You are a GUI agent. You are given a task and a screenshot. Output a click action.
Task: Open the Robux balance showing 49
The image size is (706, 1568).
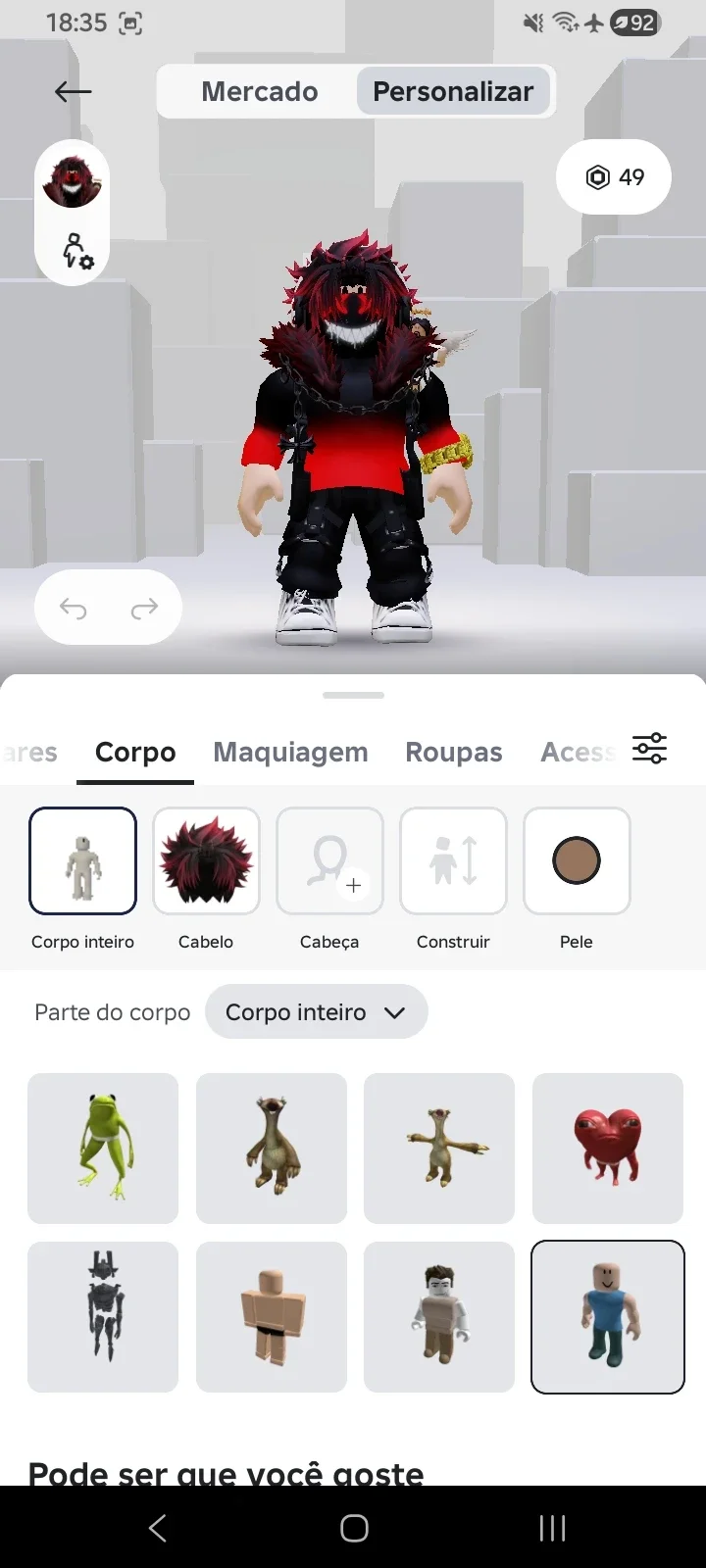614,177
